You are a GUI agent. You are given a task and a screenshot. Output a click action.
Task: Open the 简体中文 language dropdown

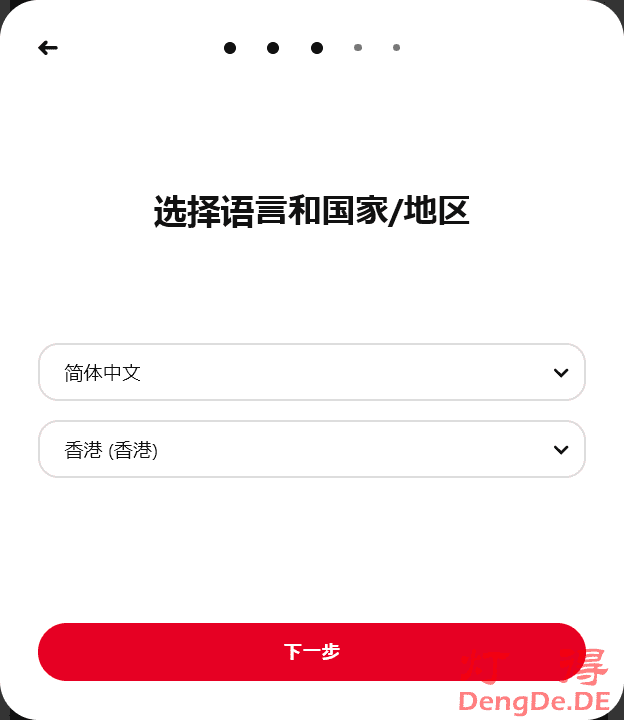tap(311, 372)
